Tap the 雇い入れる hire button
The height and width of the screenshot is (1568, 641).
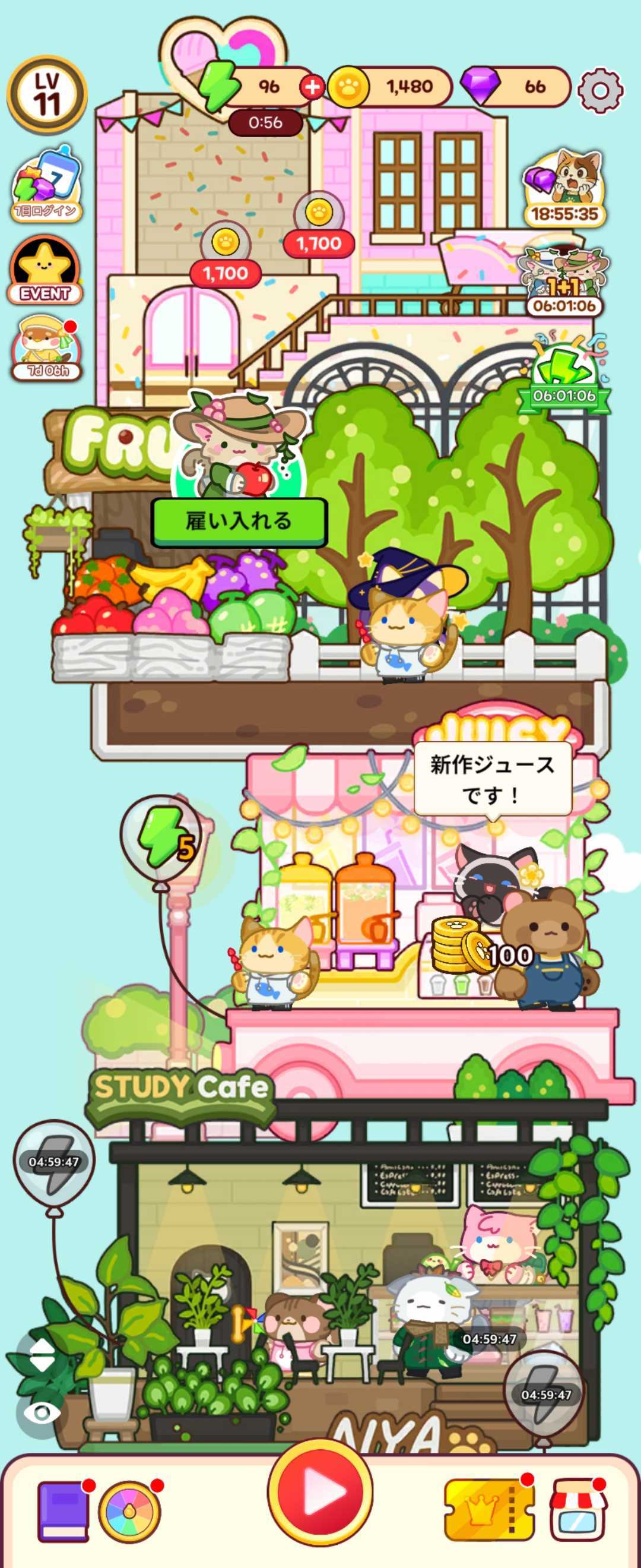(239, 521)
